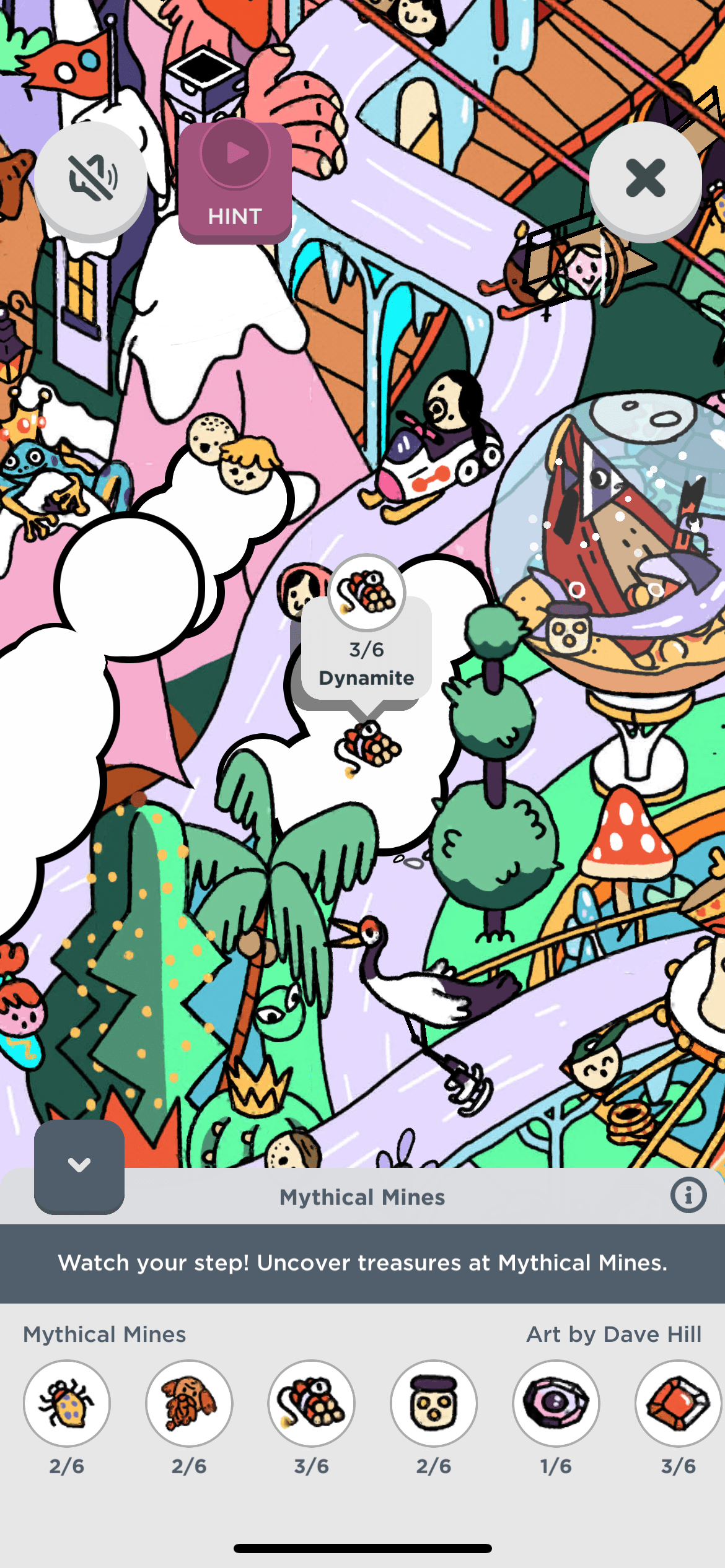
Task: Select the bearded dwarf item showing 2/6
Action: tap(189, 1403)
